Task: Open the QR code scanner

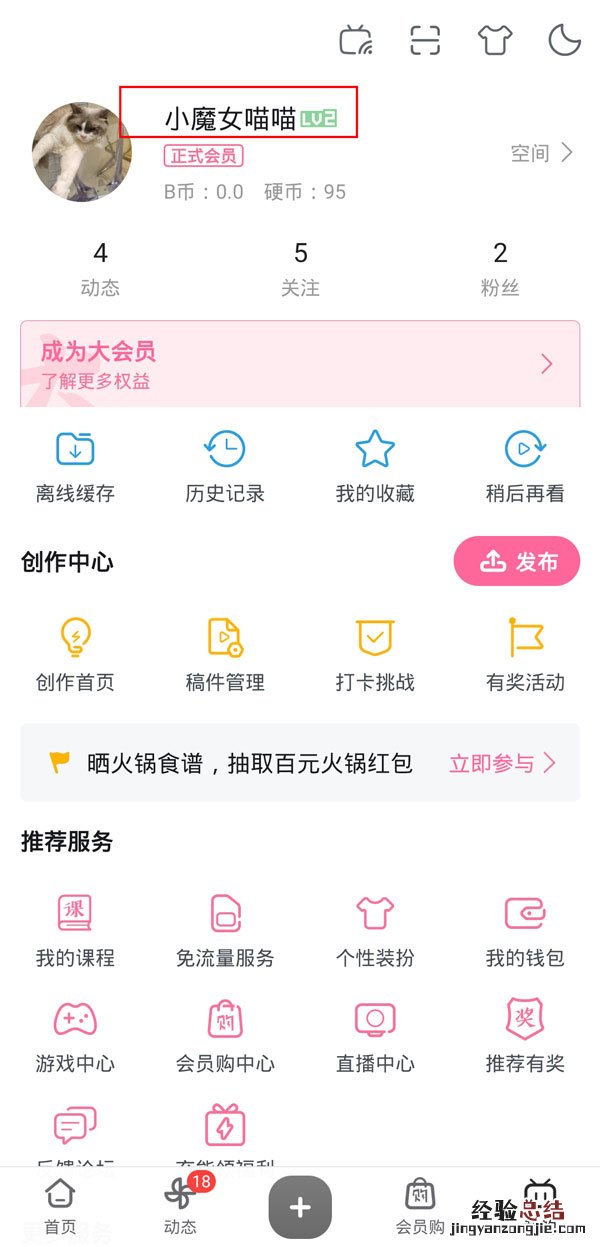Action: coord(425,40)
